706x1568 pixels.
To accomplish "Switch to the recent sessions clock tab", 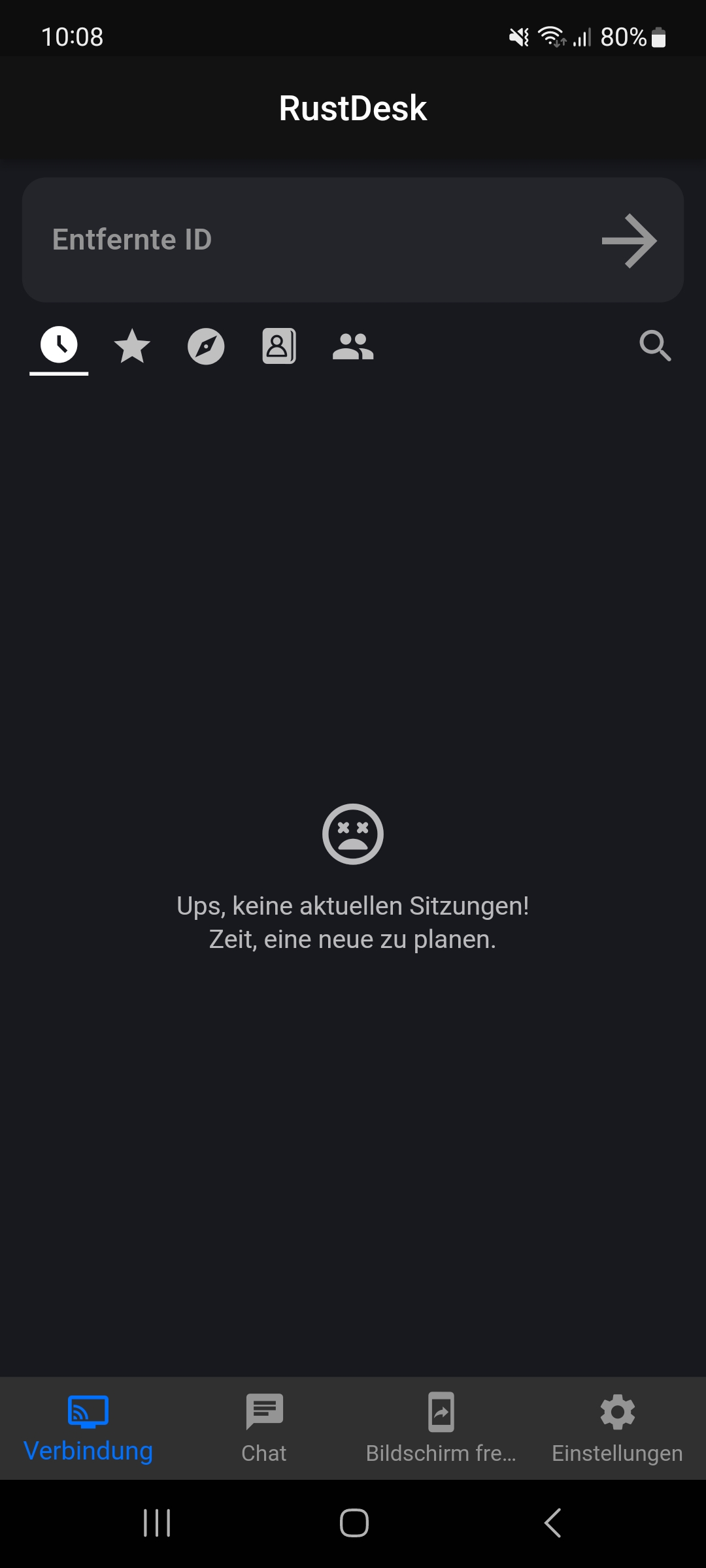I will (59, 346).
